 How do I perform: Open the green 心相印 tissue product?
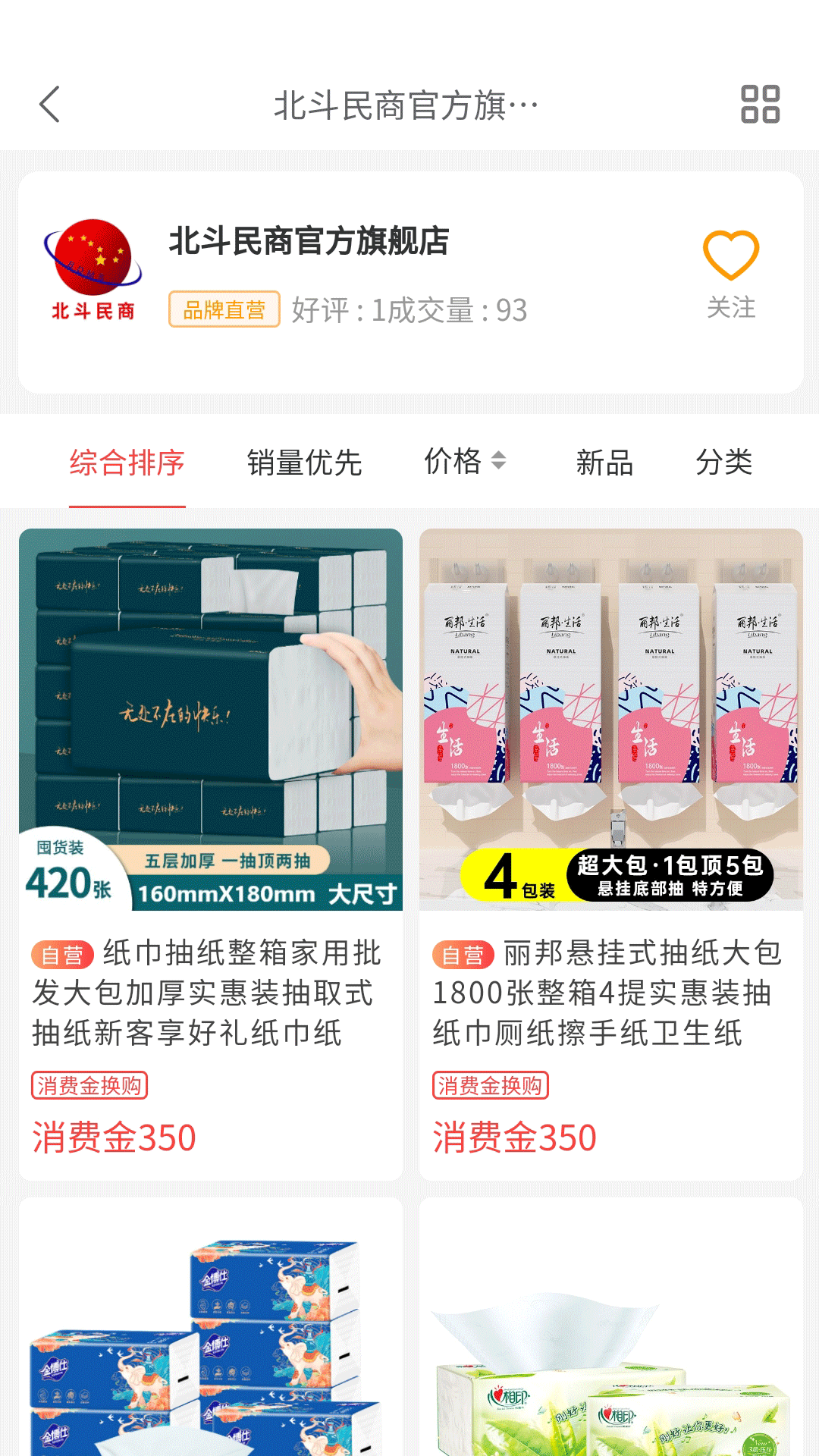611,1335
